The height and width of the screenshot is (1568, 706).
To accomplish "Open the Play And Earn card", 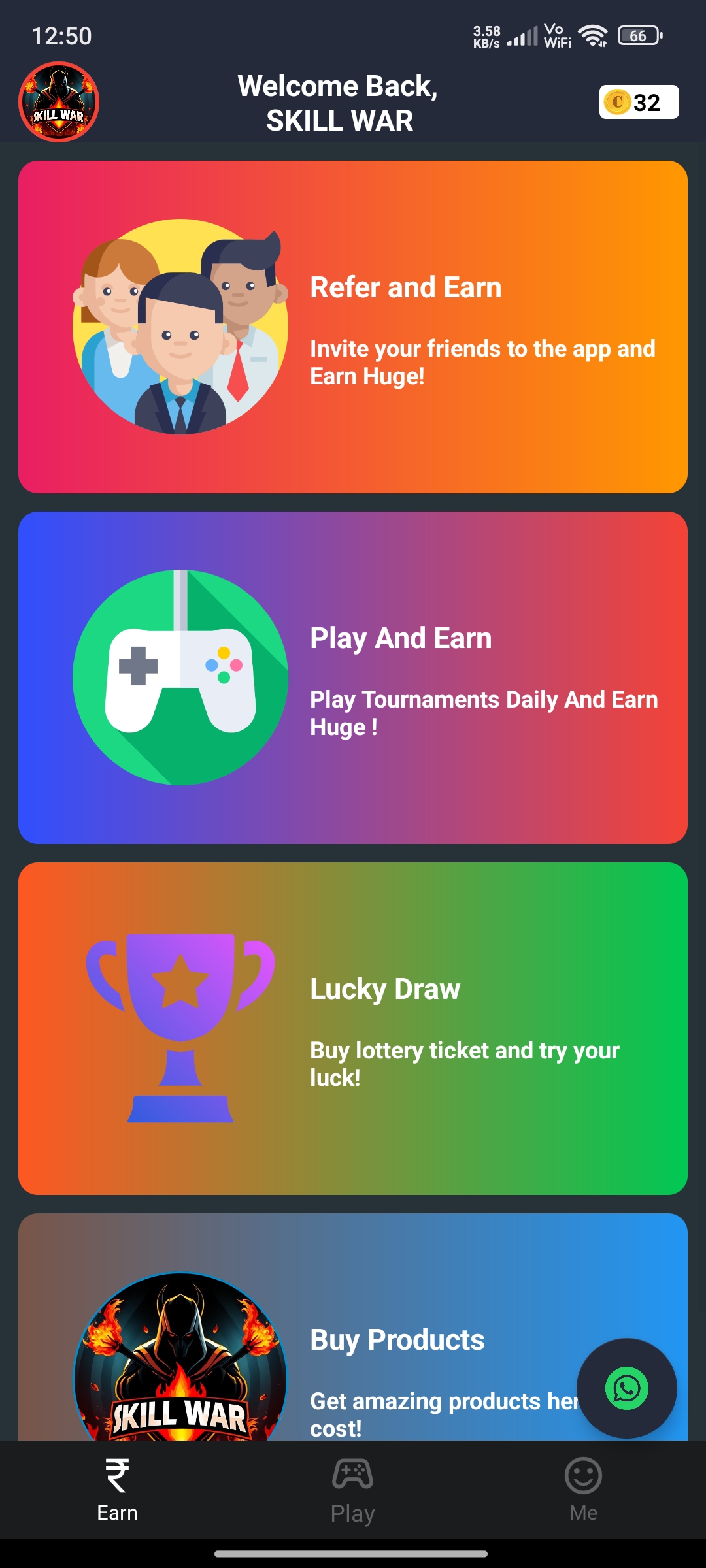I will pos(353,678).
